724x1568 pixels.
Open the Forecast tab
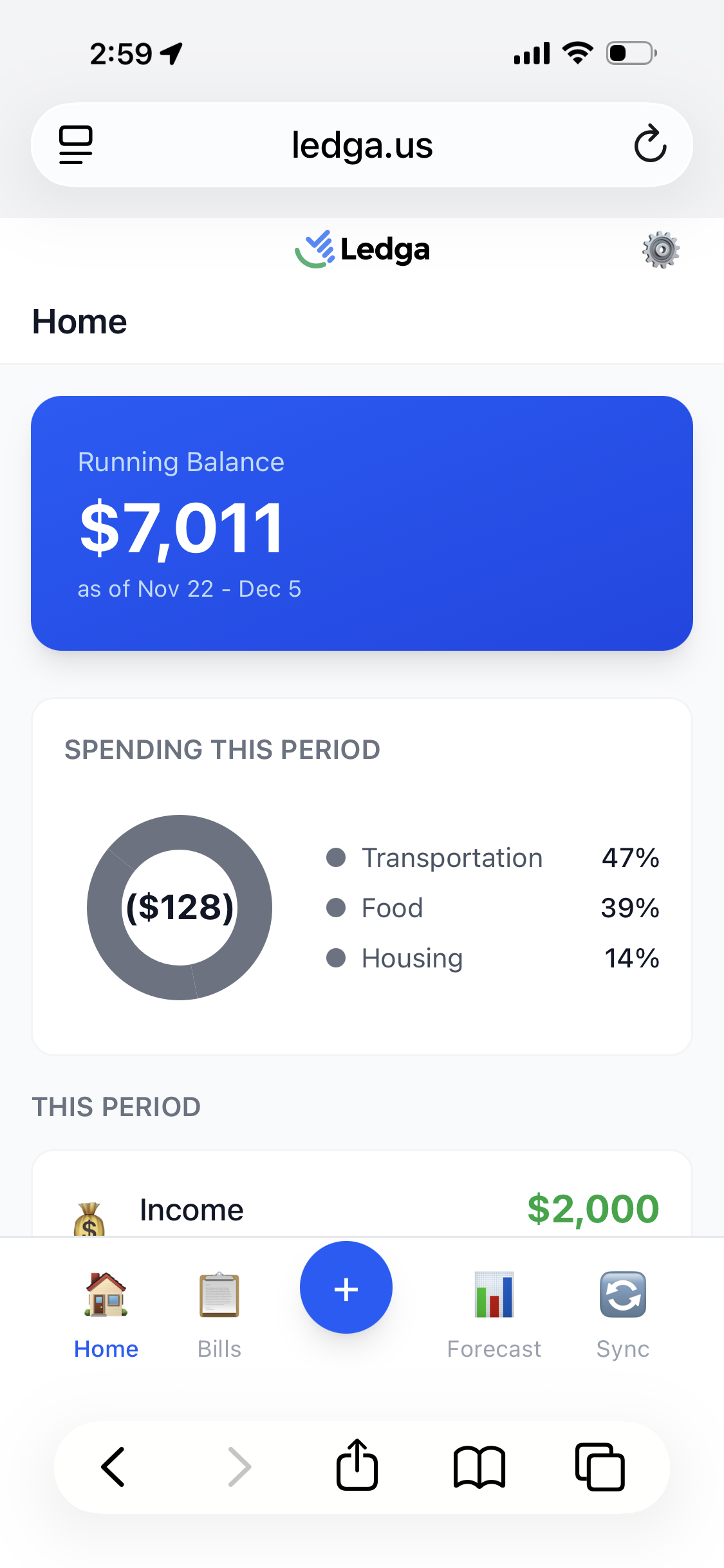494,1314
